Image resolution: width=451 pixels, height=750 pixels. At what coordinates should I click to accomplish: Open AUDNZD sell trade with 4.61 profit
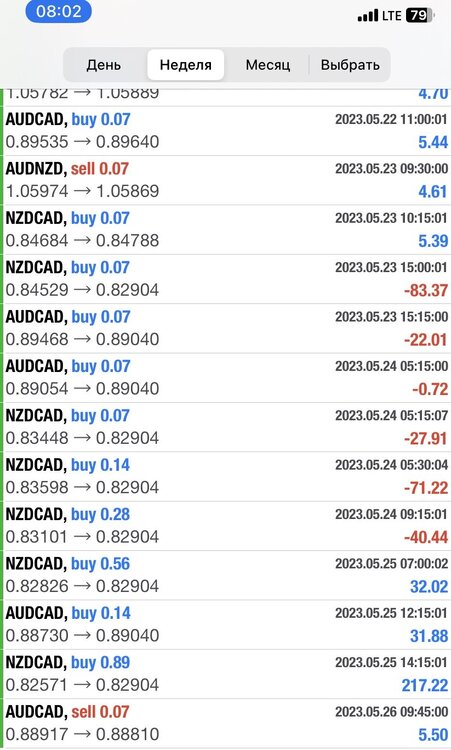pyautogui.click(x=226, y=180)
